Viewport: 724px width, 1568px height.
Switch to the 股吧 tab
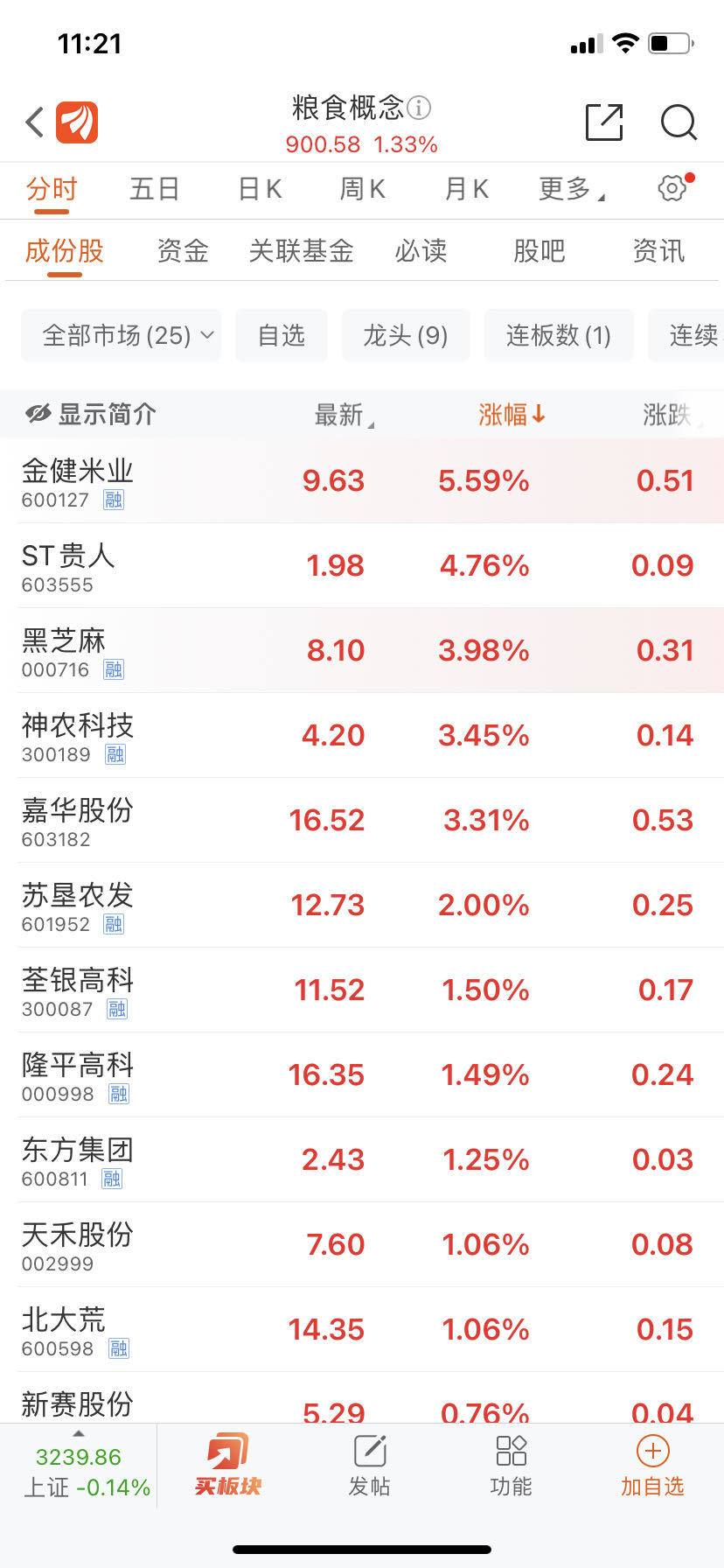point(540,251)
